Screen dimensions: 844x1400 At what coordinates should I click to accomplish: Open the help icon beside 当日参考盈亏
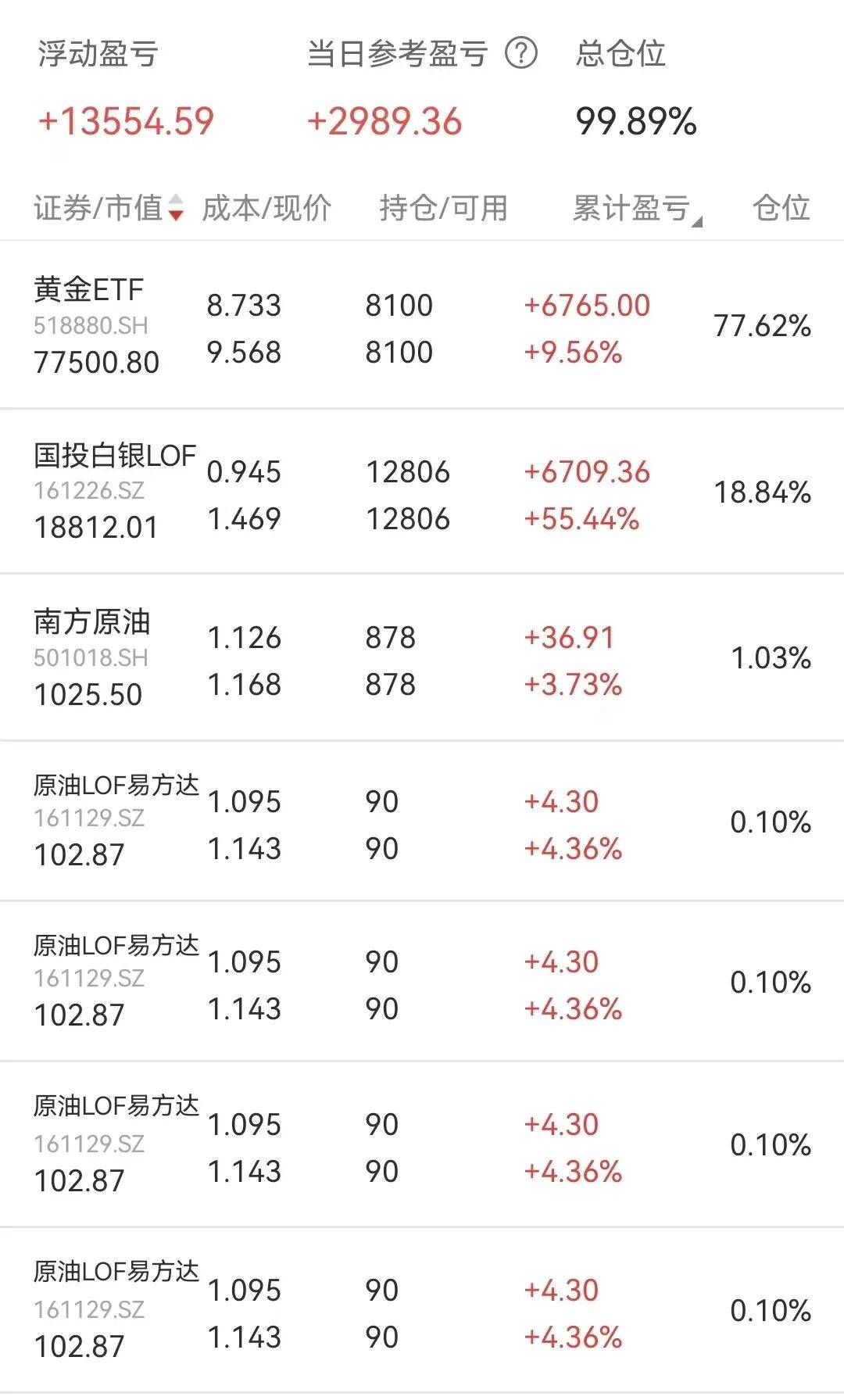521,54
